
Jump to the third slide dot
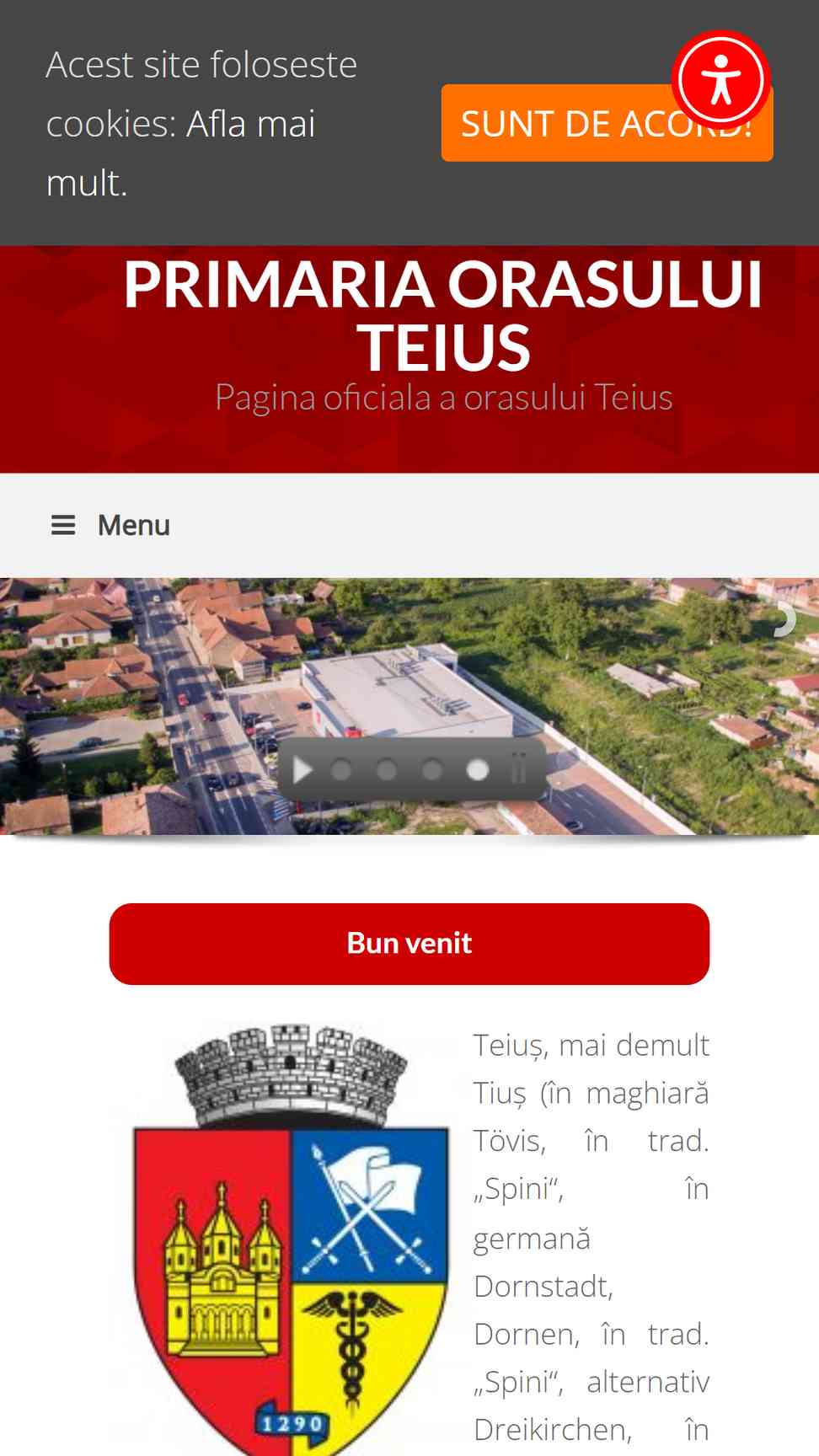click(x=432, y=770)
